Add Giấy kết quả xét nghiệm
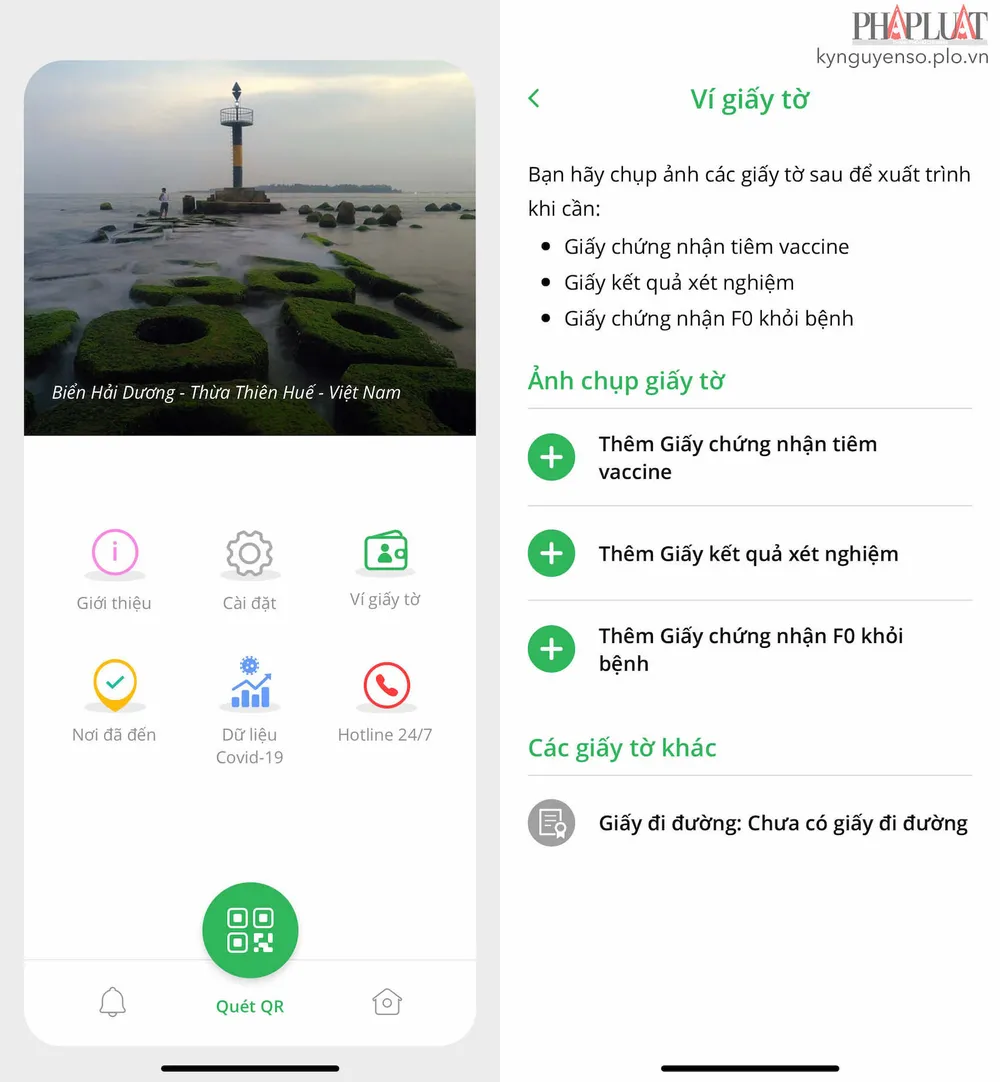 pyautogui.click(x=551, y=553)
